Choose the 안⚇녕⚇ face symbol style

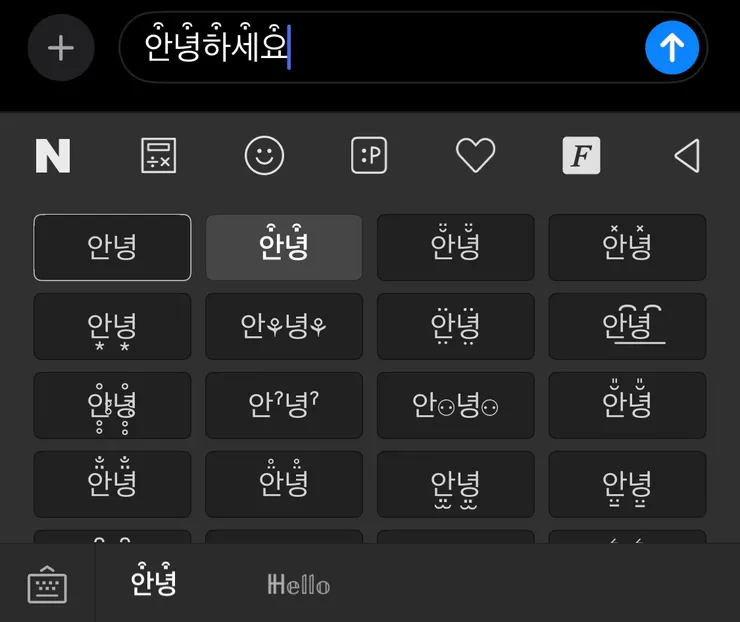coord(455,405)
